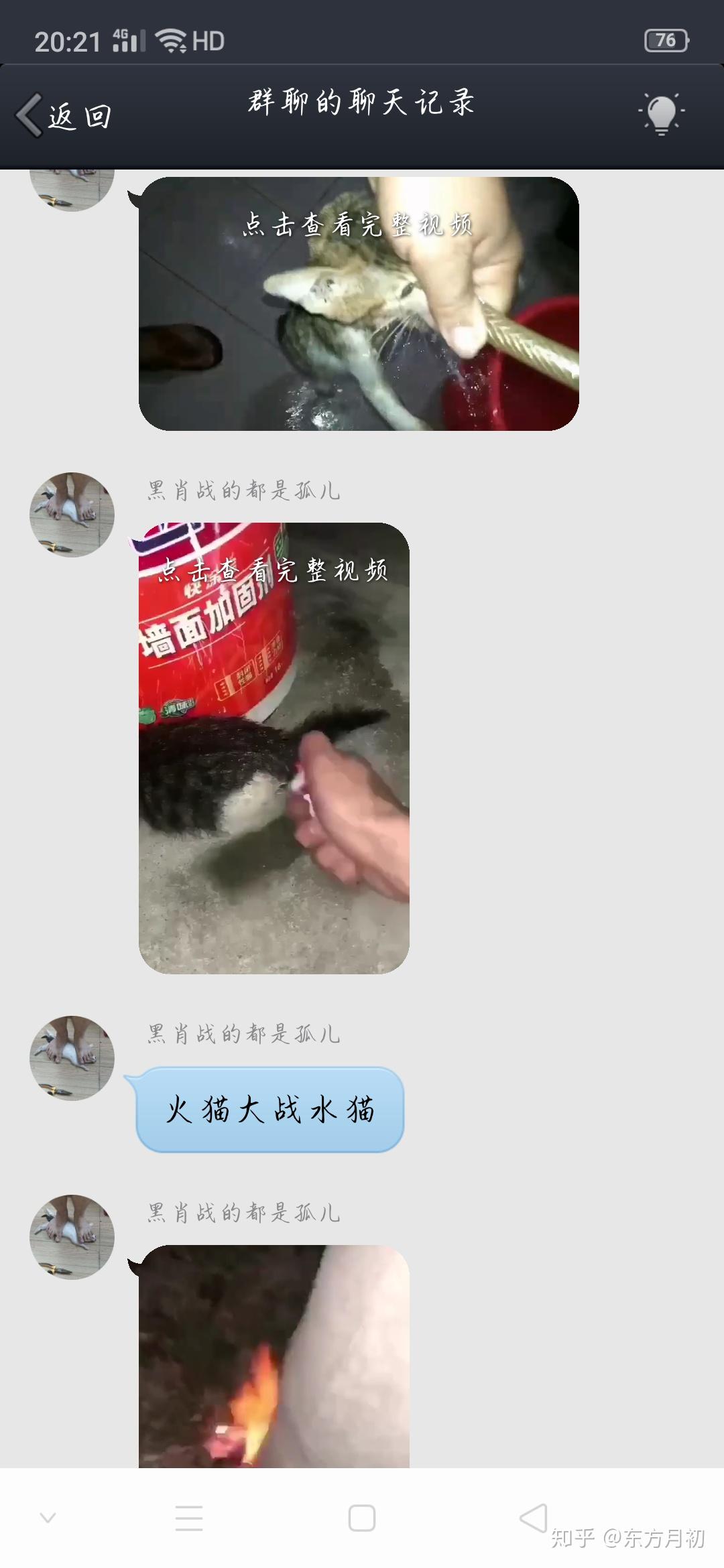Image resolution: width=724 pixels, height=1568 pixels.
Task: Open the wide video at the top
Action: (x=359, y=304)
